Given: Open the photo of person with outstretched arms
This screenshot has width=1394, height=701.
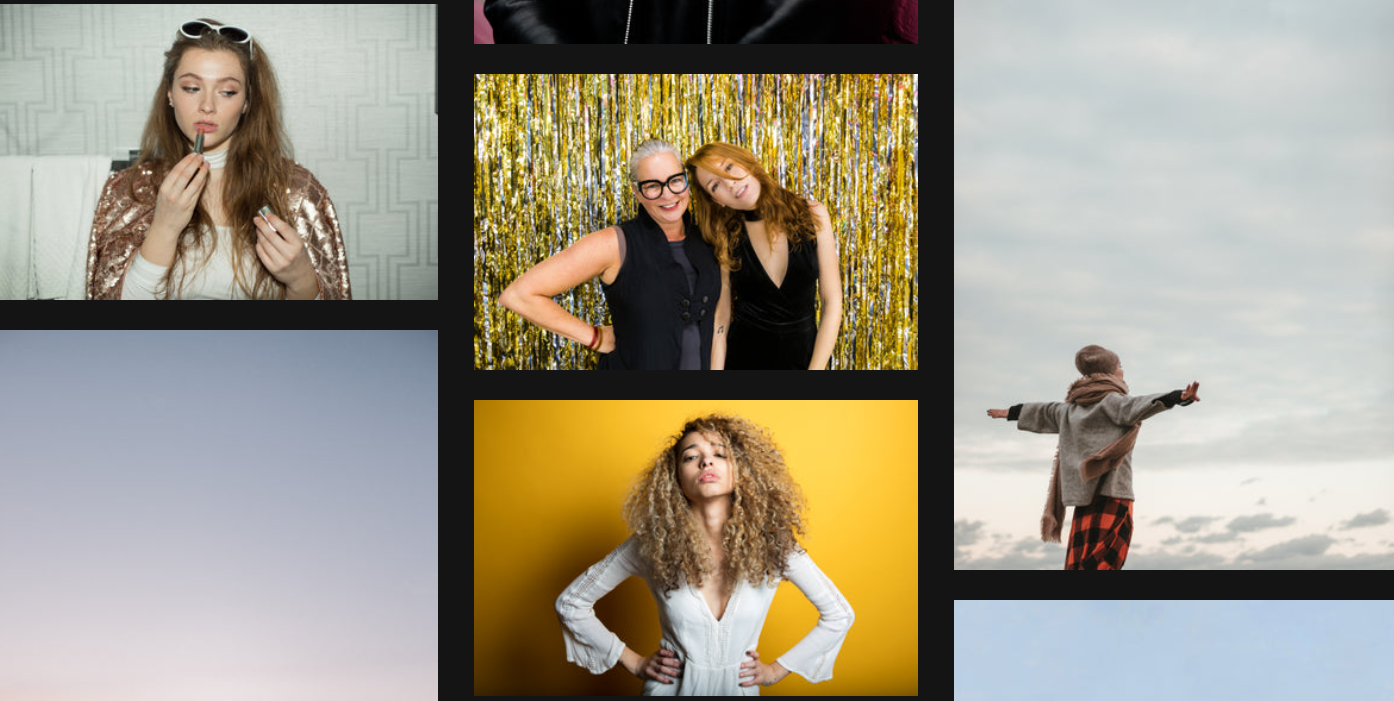Looking at the screenshot, I should (1173, 285).
